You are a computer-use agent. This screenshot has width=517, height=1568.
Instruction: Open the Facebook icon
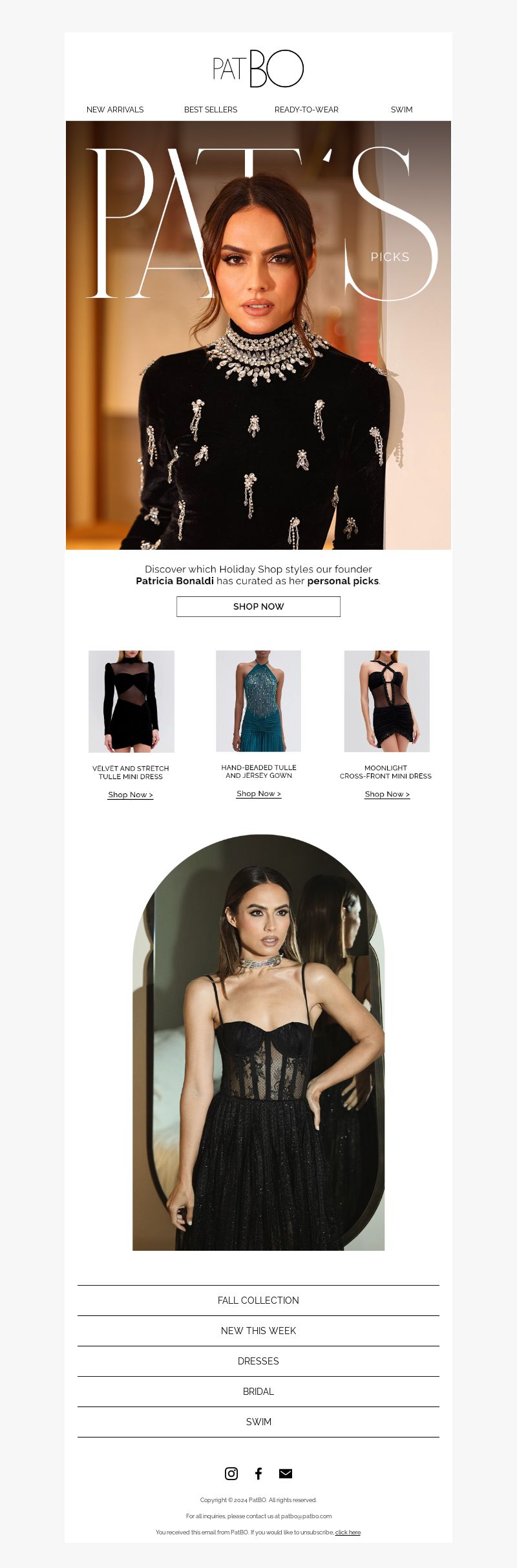click(258, 1474)
